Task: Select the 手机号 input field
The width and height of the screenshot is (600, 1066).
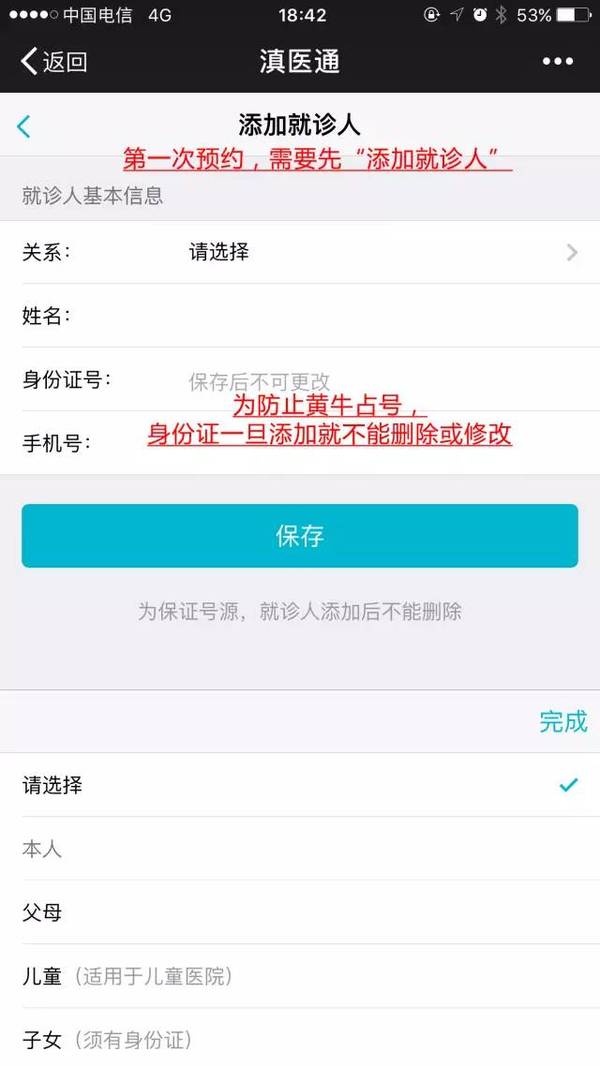Action: coord(380,443)
